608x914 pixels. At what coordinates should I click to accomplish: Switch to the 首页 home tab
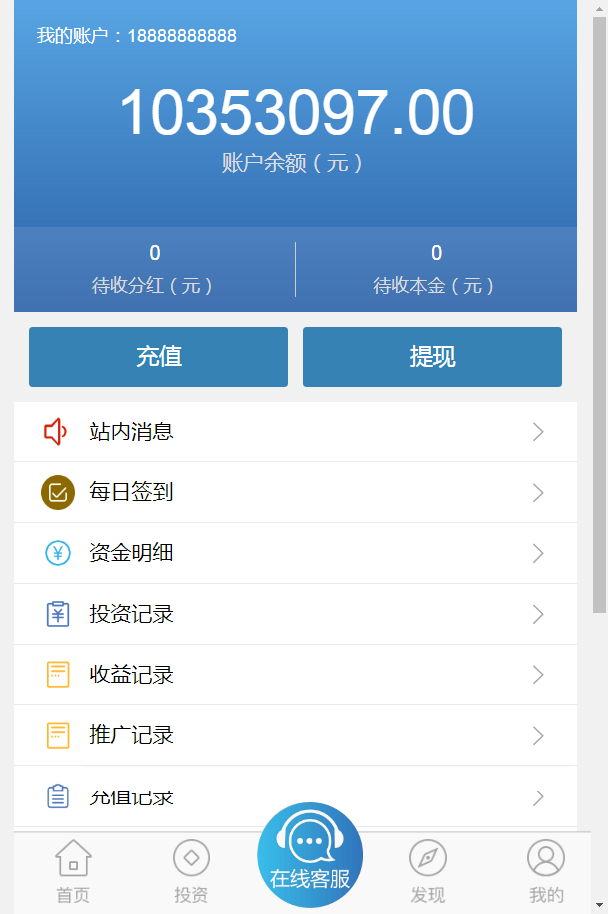coord(73,872)
